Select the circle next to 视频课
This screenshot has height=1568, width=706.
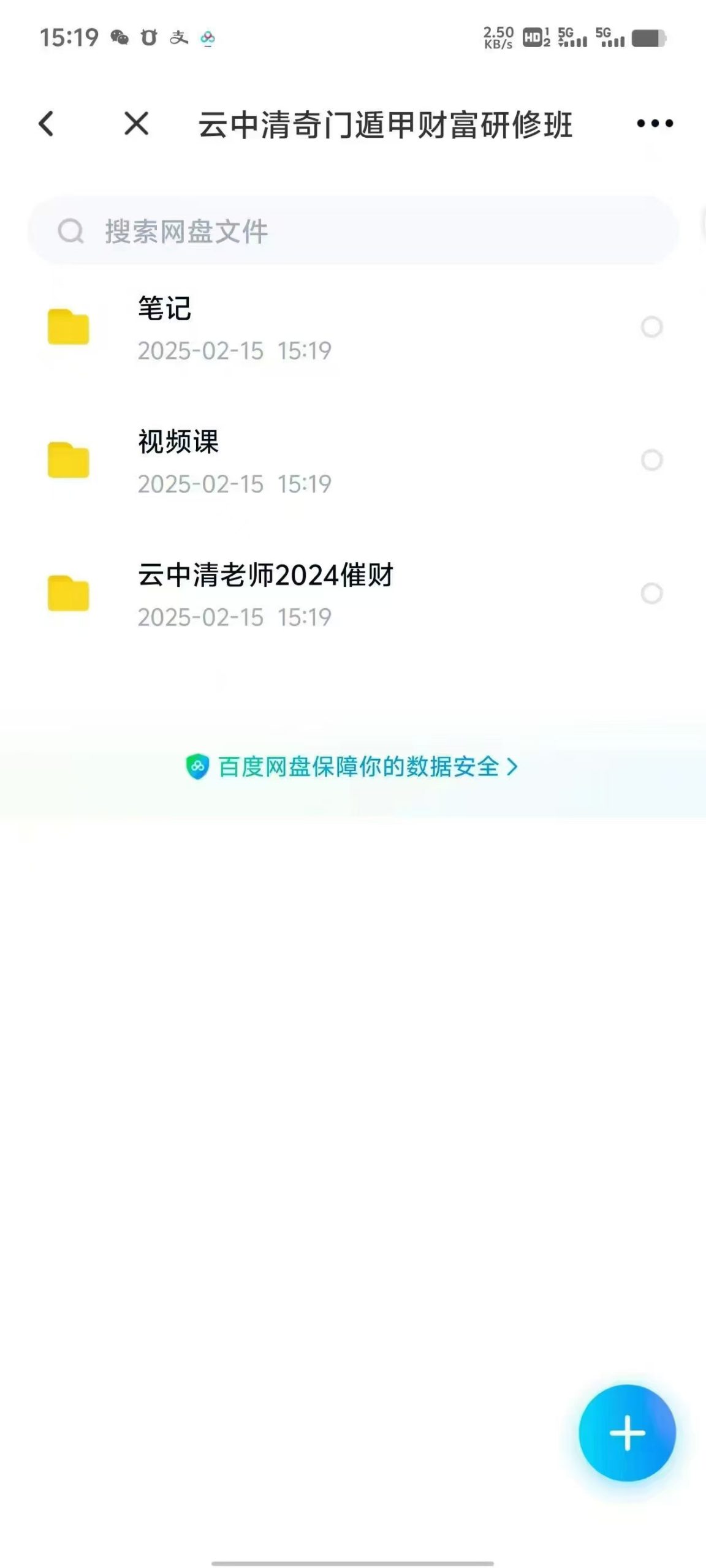pos(651,460)
